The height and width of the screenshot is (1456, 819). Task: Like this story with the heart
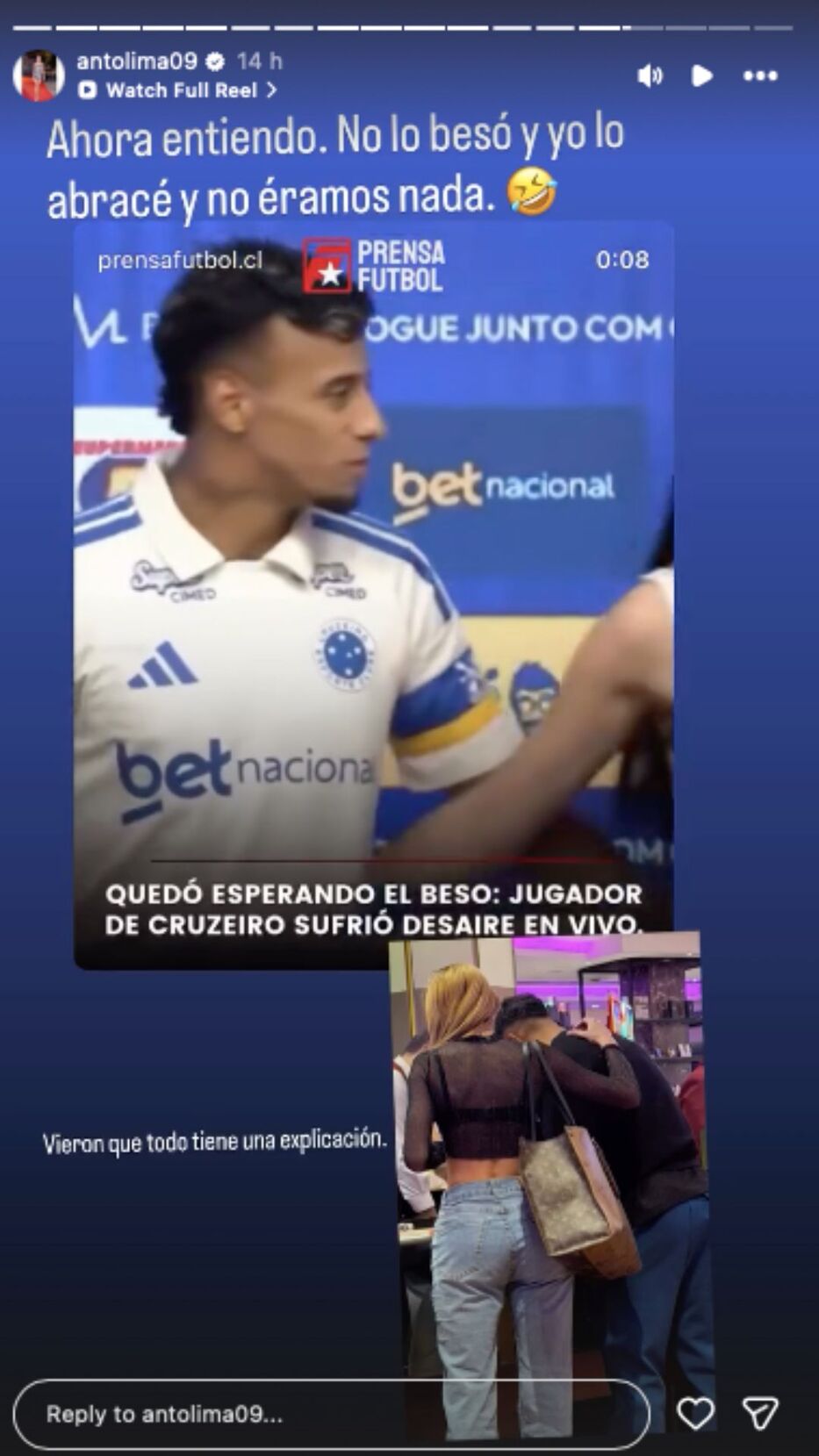point(695,1414)
